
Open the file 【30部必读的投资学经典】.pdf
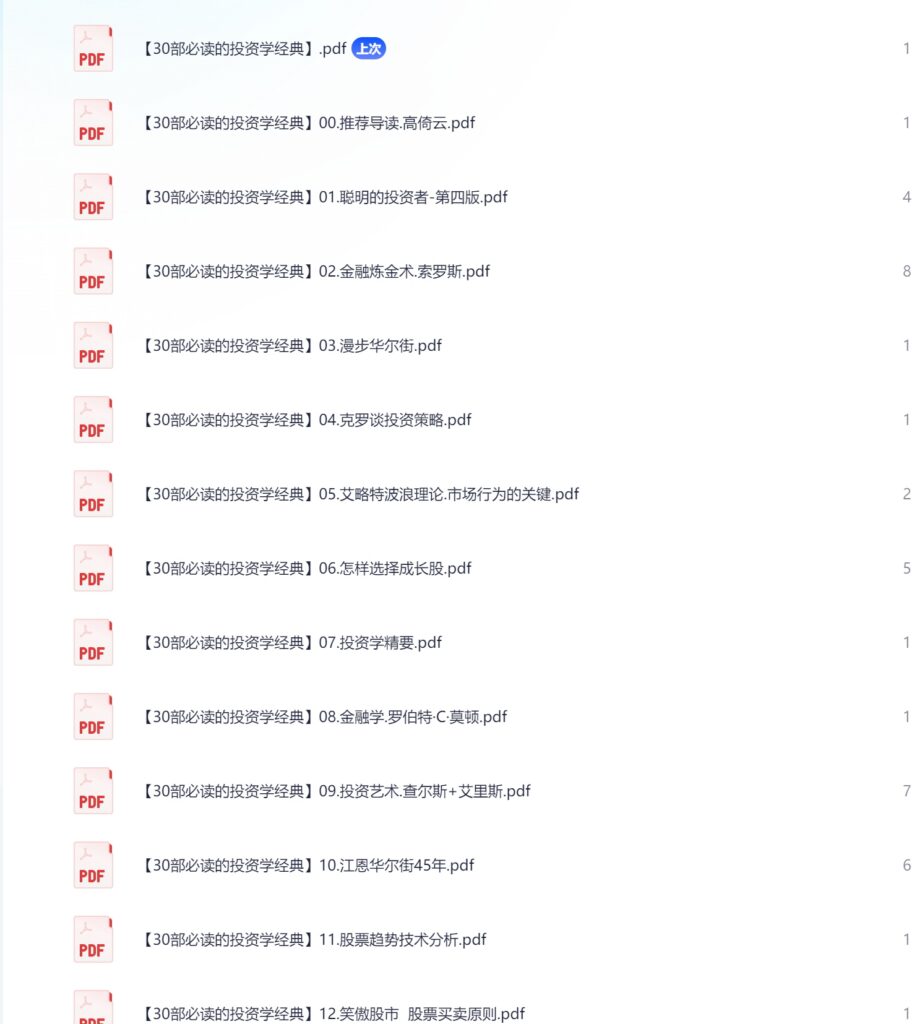pyautogui.click(x=243, y=49)
